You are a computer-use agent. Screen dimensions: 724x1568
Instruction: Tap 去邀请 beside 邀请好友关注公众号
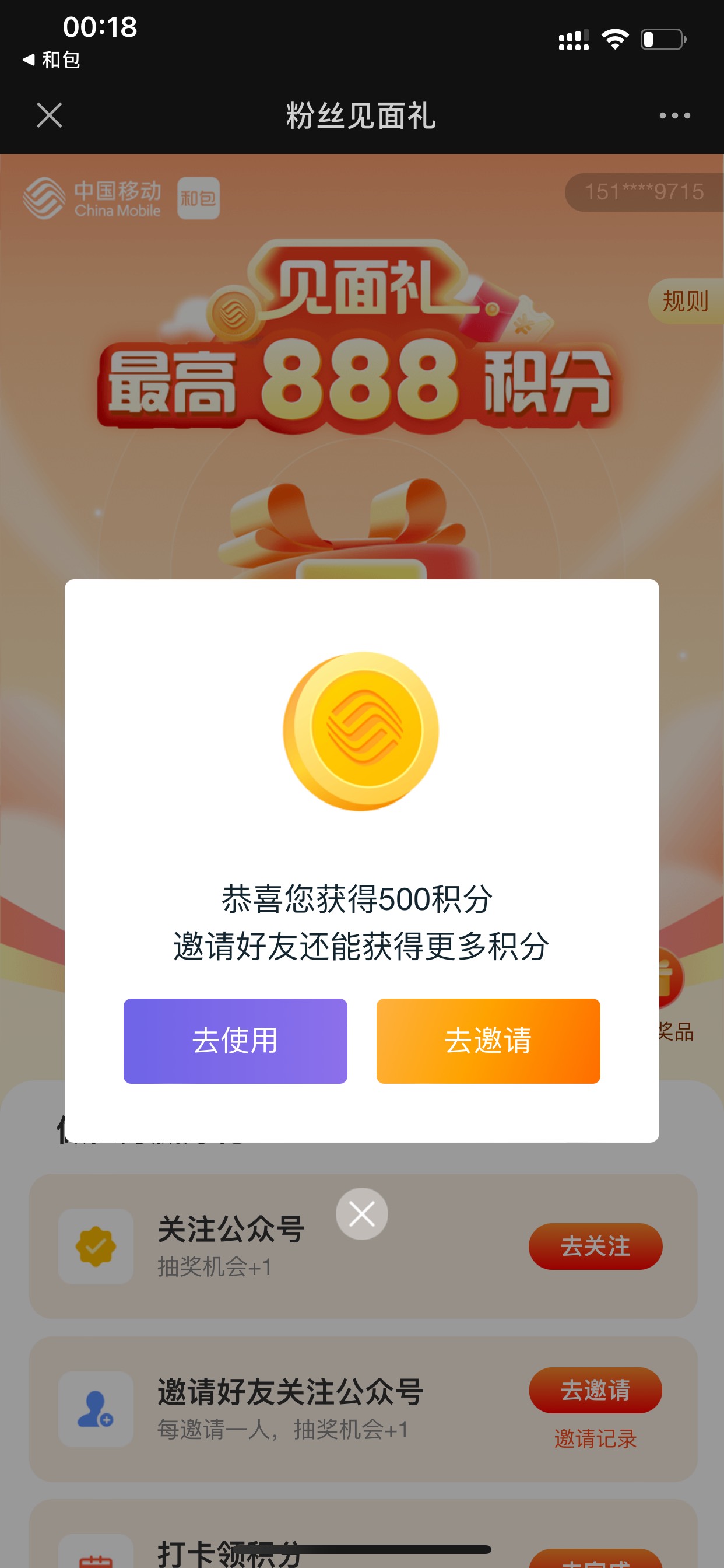[x=595, y=1390]
